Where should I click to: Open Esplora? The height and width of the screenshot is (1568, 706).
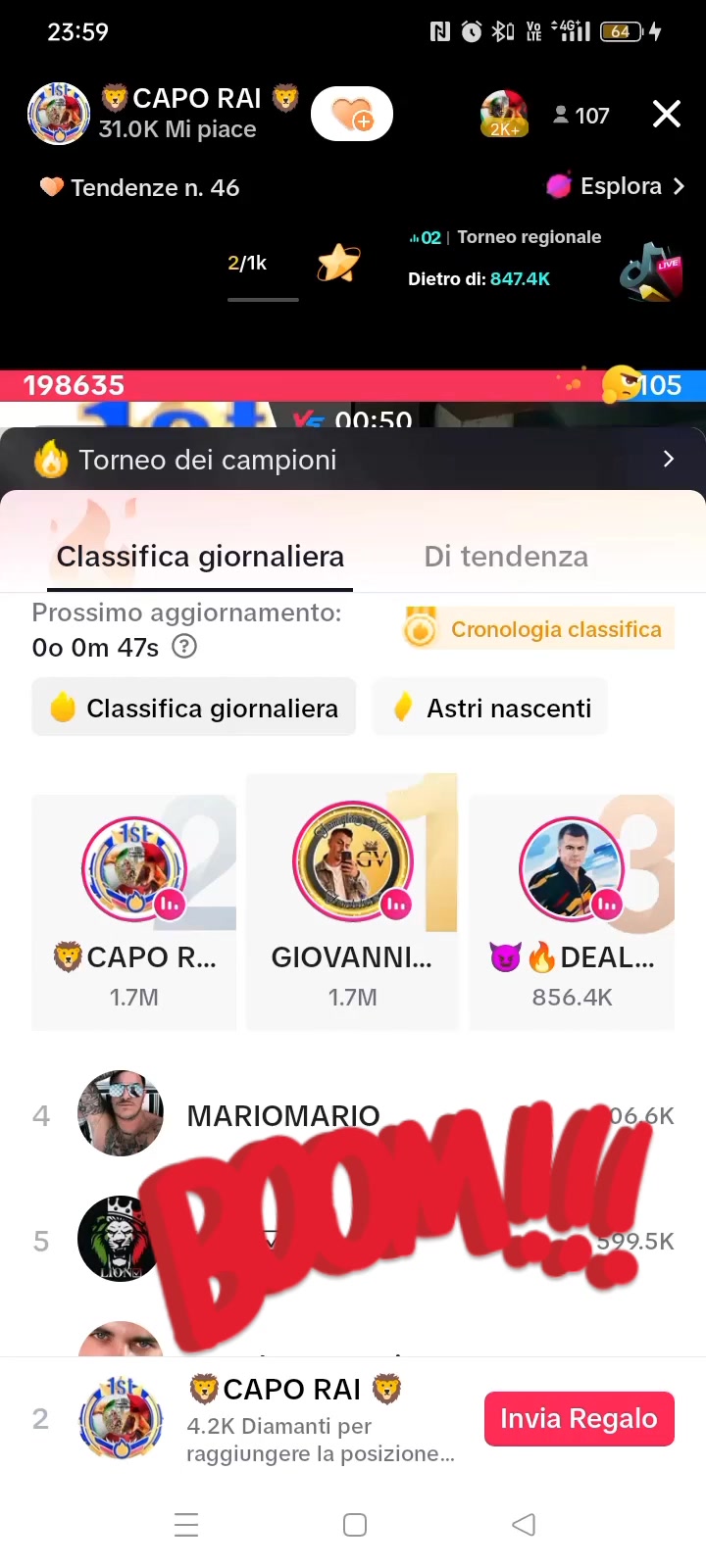[616, 186]
